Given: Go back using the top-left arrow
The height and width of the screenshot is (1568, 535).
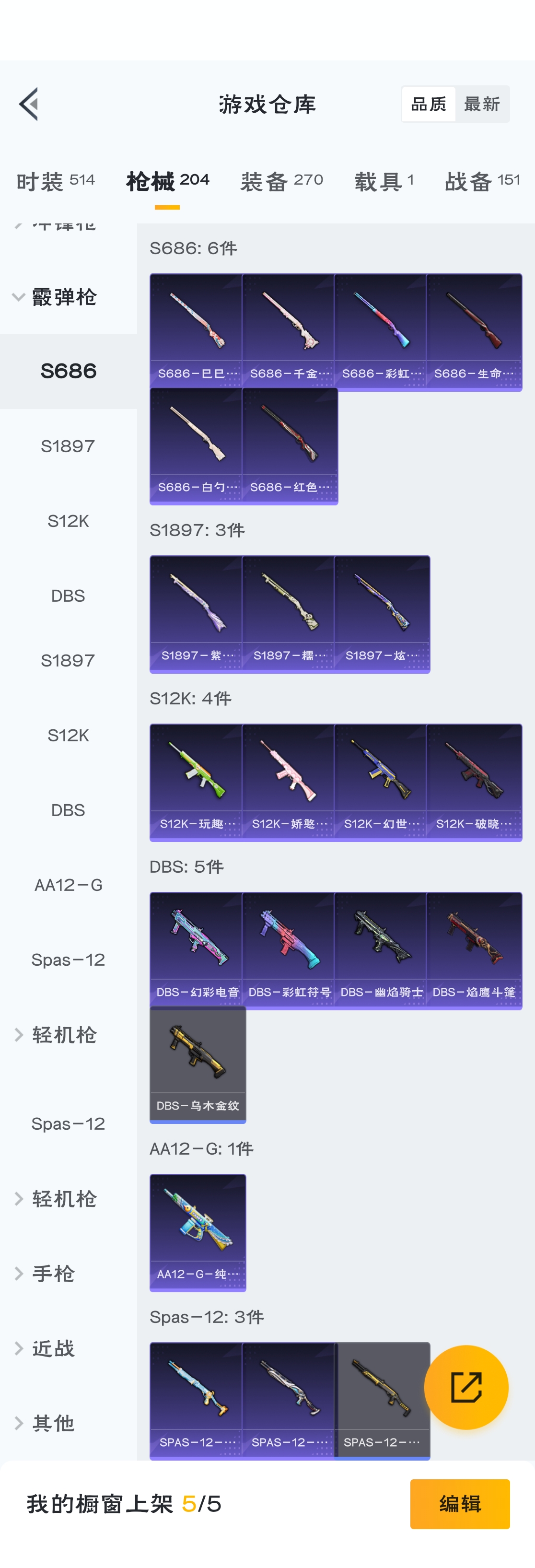Looking at the screenshot, I should pos(29,104).
